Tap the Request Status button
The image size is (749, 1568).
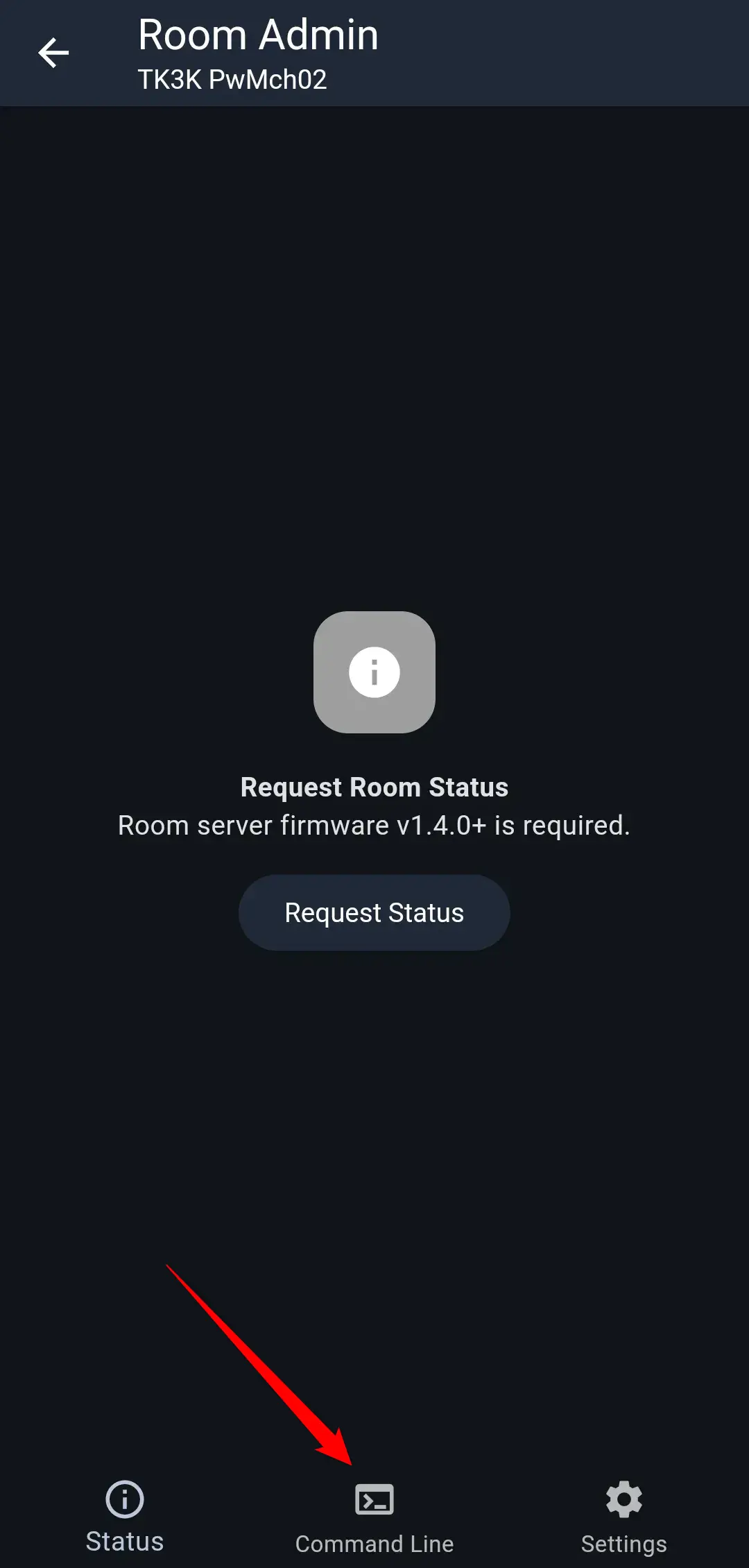coord(374,913)
